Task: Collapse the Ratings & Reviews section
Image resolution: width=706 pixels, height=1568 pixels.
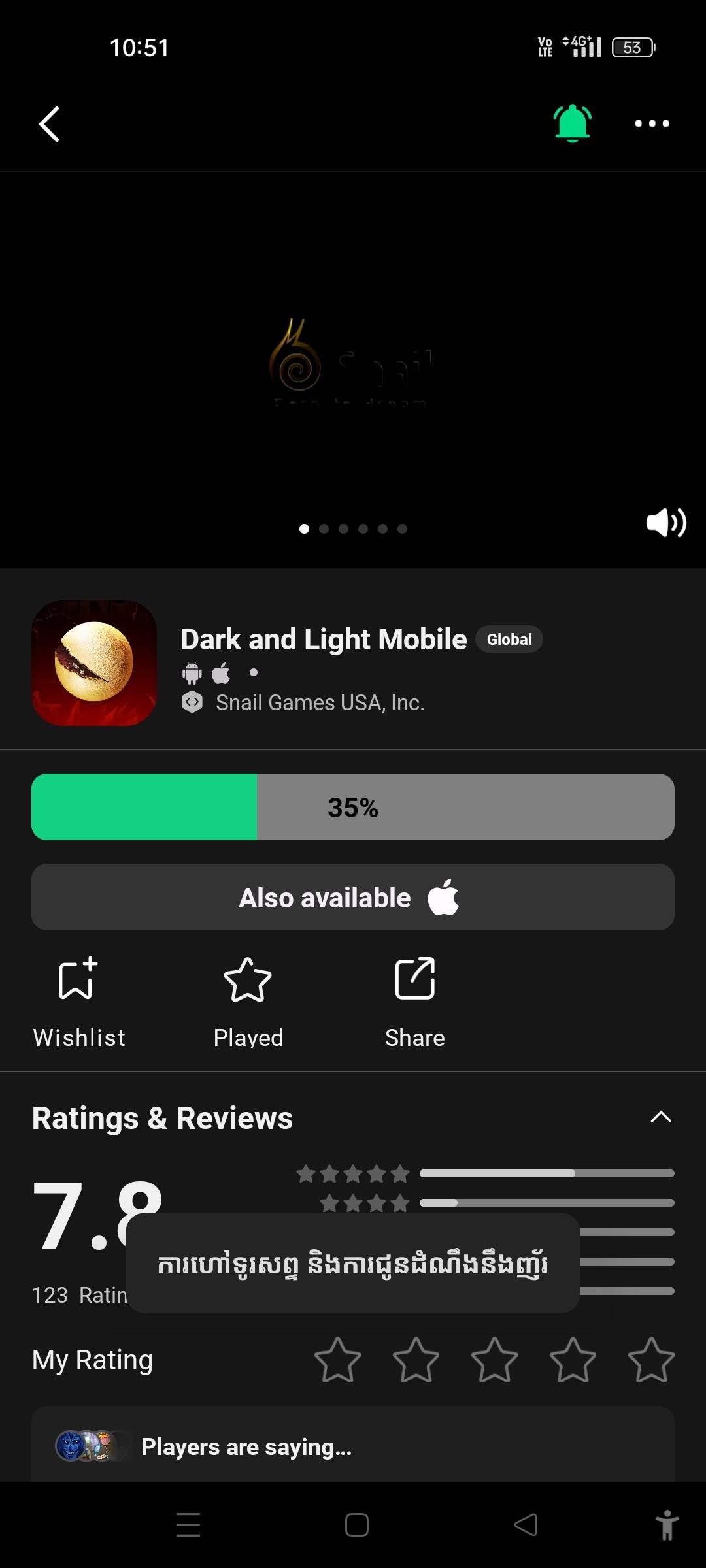Action: [661, 1117]
